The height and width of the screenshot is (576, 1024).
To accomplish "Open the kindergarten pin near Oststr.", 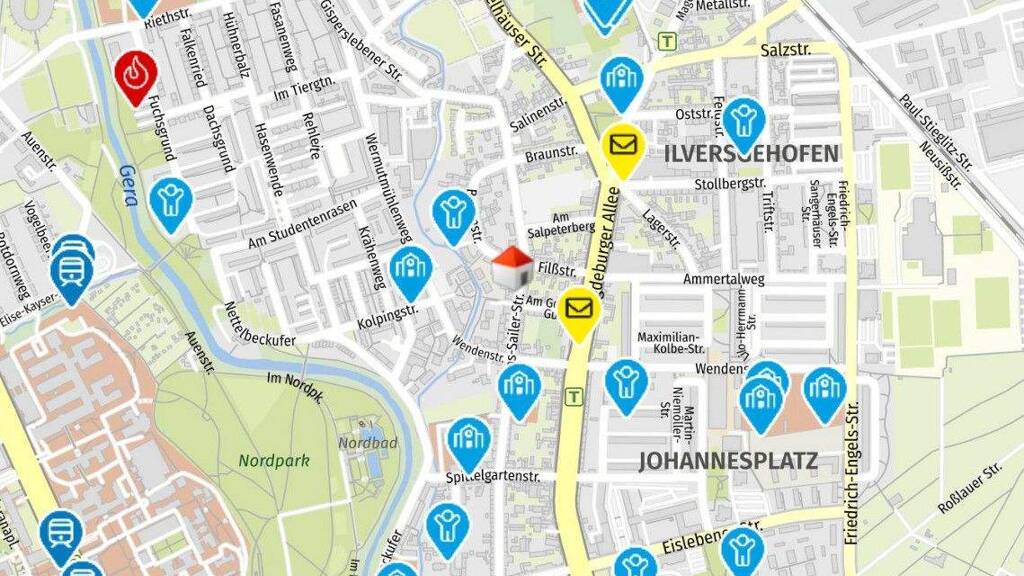I will tap(744, 125).
